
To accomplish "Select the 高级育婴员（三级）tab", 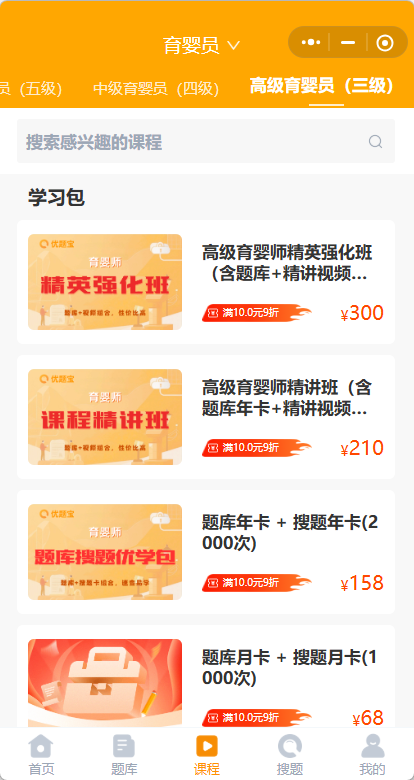I will 322,86.
